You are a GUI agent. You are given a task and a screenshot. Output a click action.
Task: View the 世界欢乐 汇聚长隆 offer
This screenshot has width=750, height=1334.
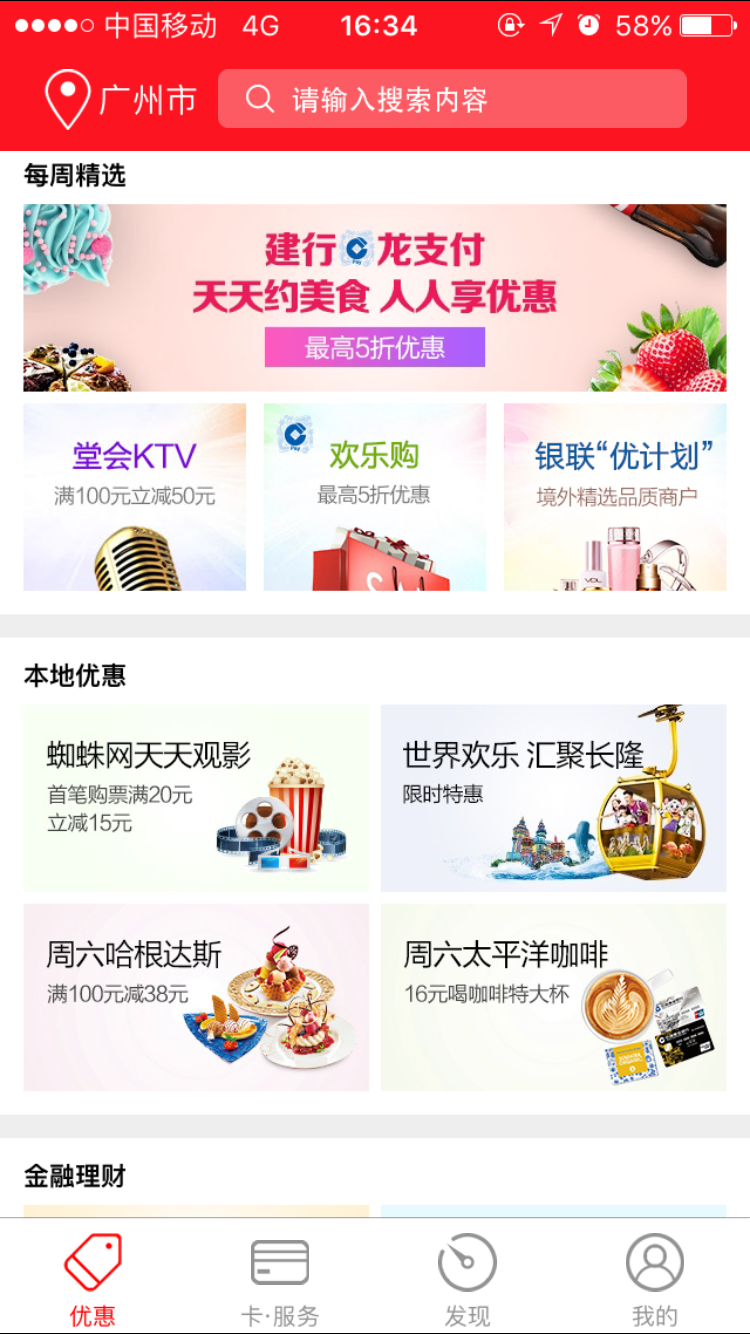click(x=553, y=797)
